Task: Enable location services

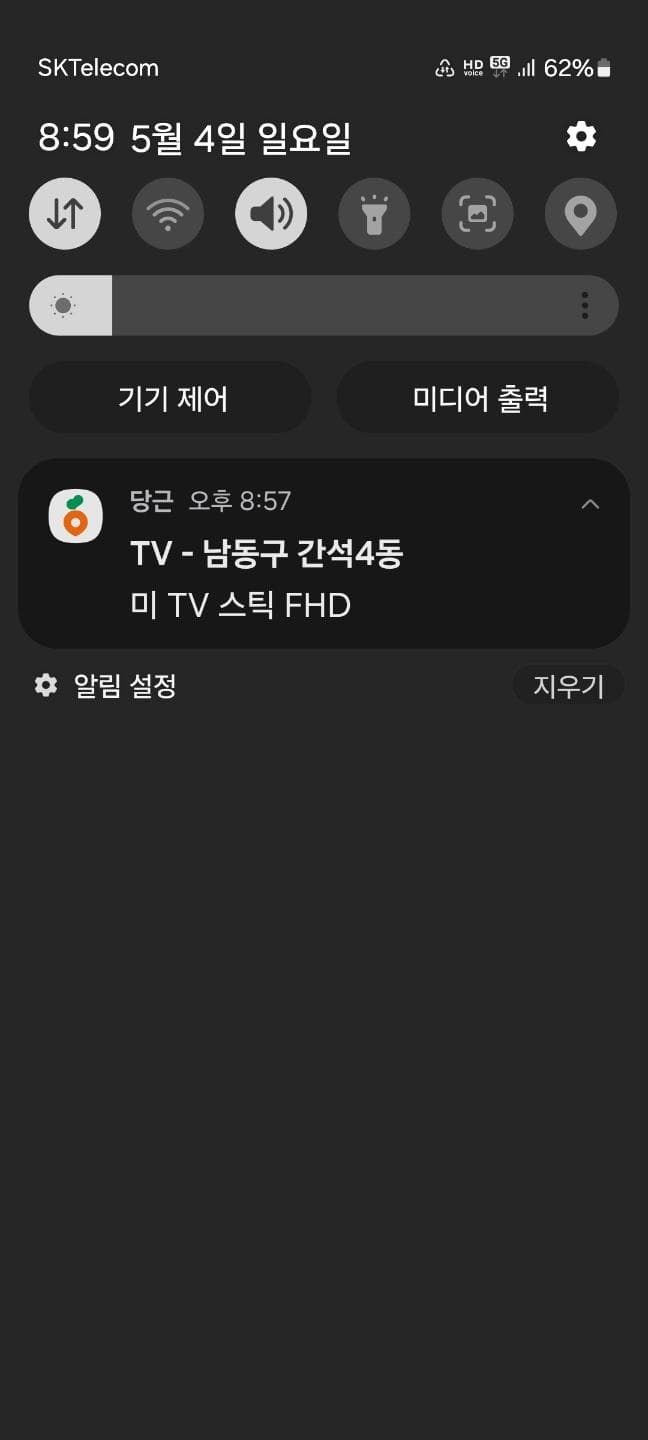Action: tap(580, 213)
